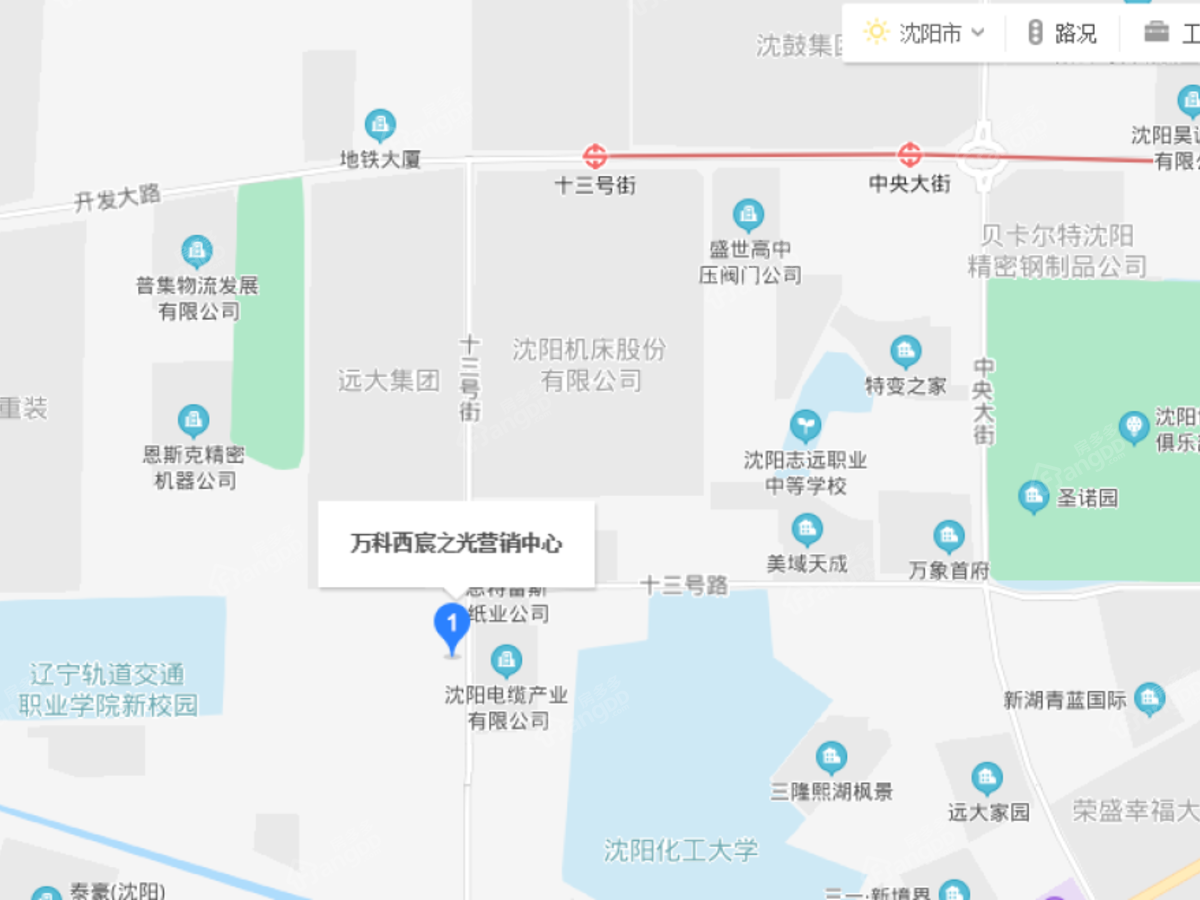This screenshot has width=1200, height=900.
Task: Select the 沈阳电缆产业有限公司 map point
Action: (x=506, y=662)
